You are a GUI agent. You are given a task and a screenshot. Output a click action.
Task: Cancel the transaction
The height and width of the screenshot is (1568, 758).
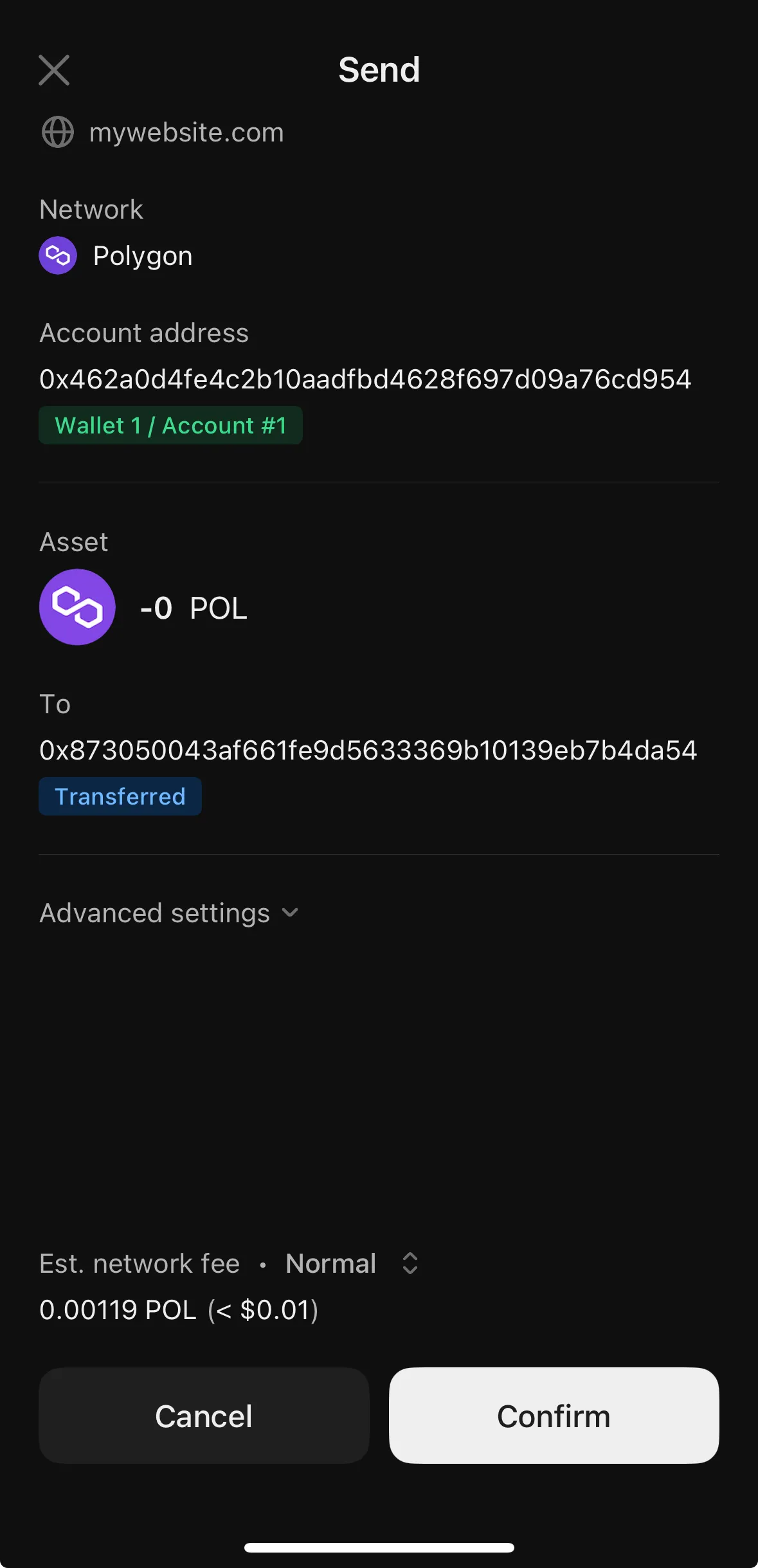point(204,1416)
